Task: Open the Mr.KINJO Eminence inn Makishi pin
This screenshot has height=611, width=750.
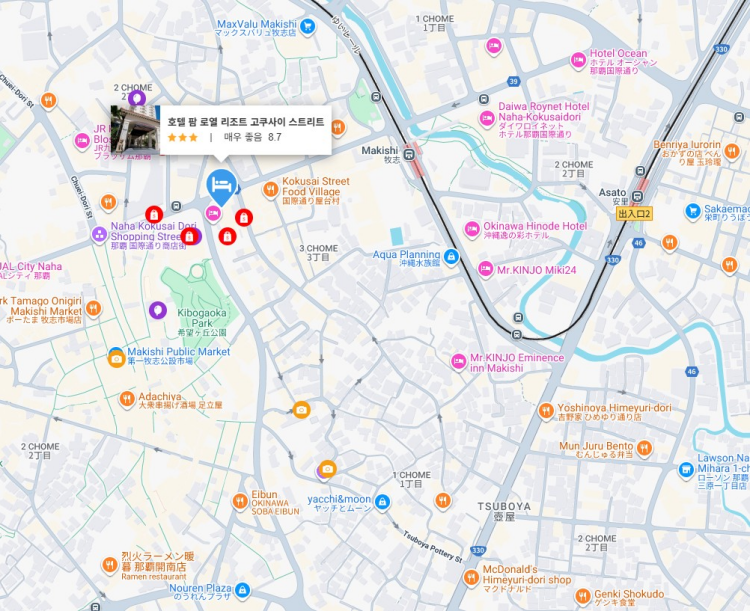Action: click(459, 361)
